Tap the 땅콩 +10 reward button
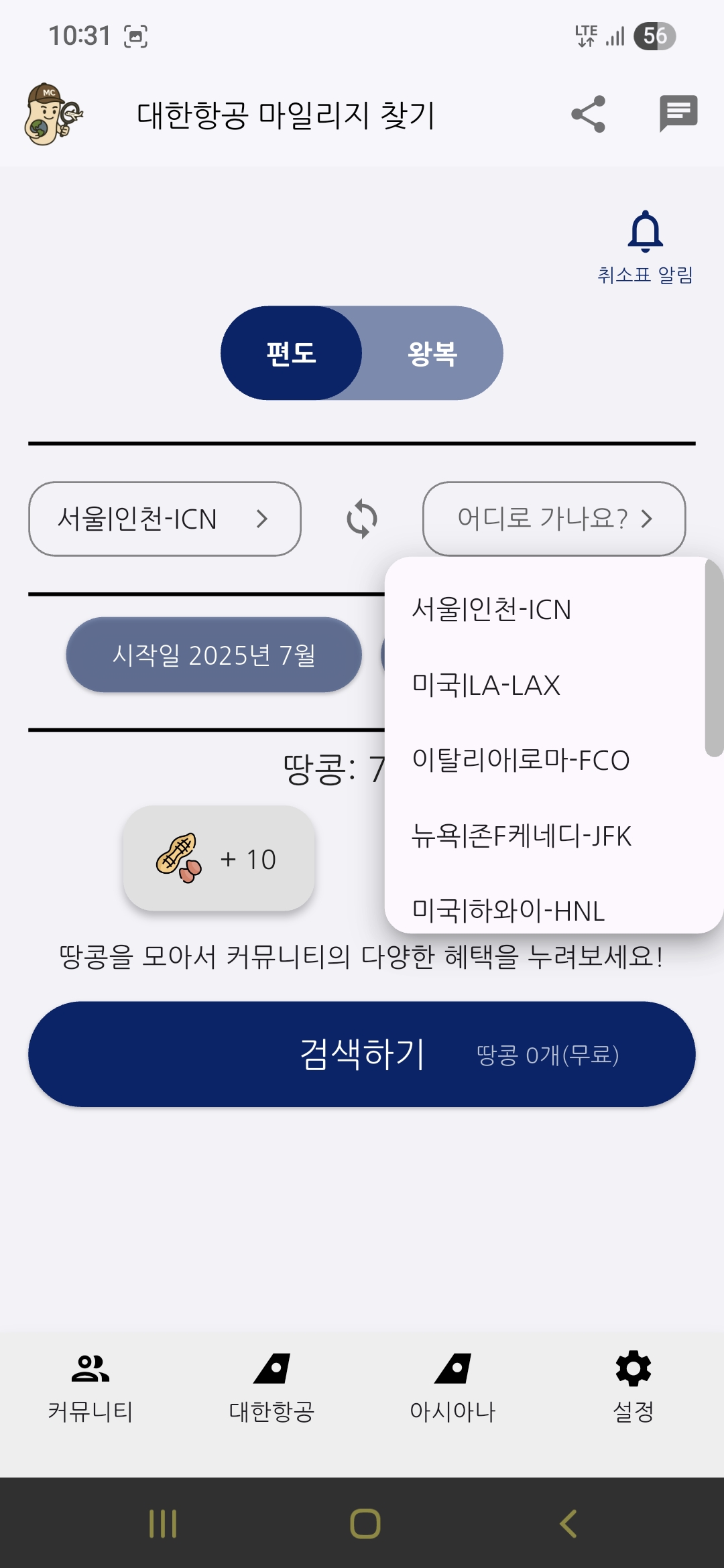724x1568 pixels. (x=218, y=860)
